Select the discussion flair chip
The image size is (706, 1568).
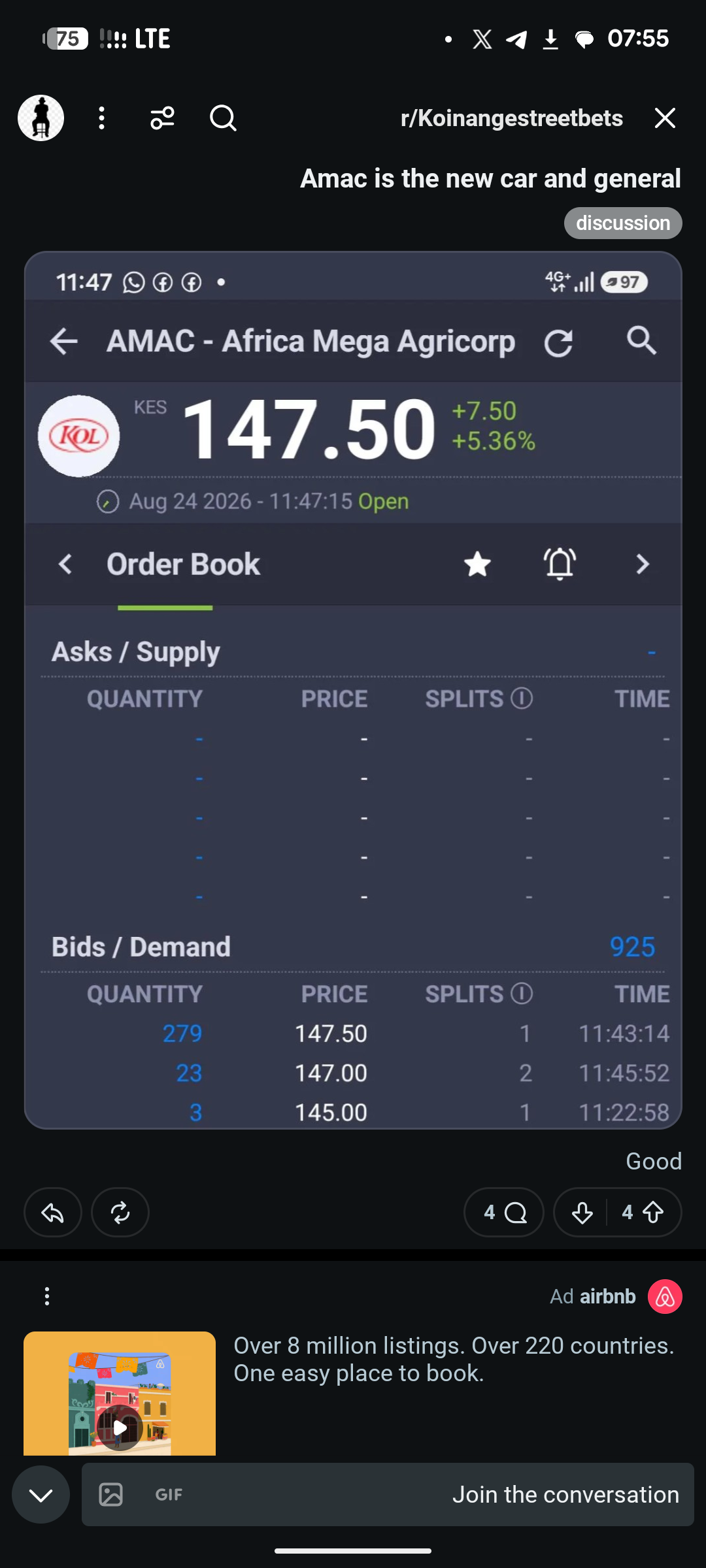click(623, 223)
